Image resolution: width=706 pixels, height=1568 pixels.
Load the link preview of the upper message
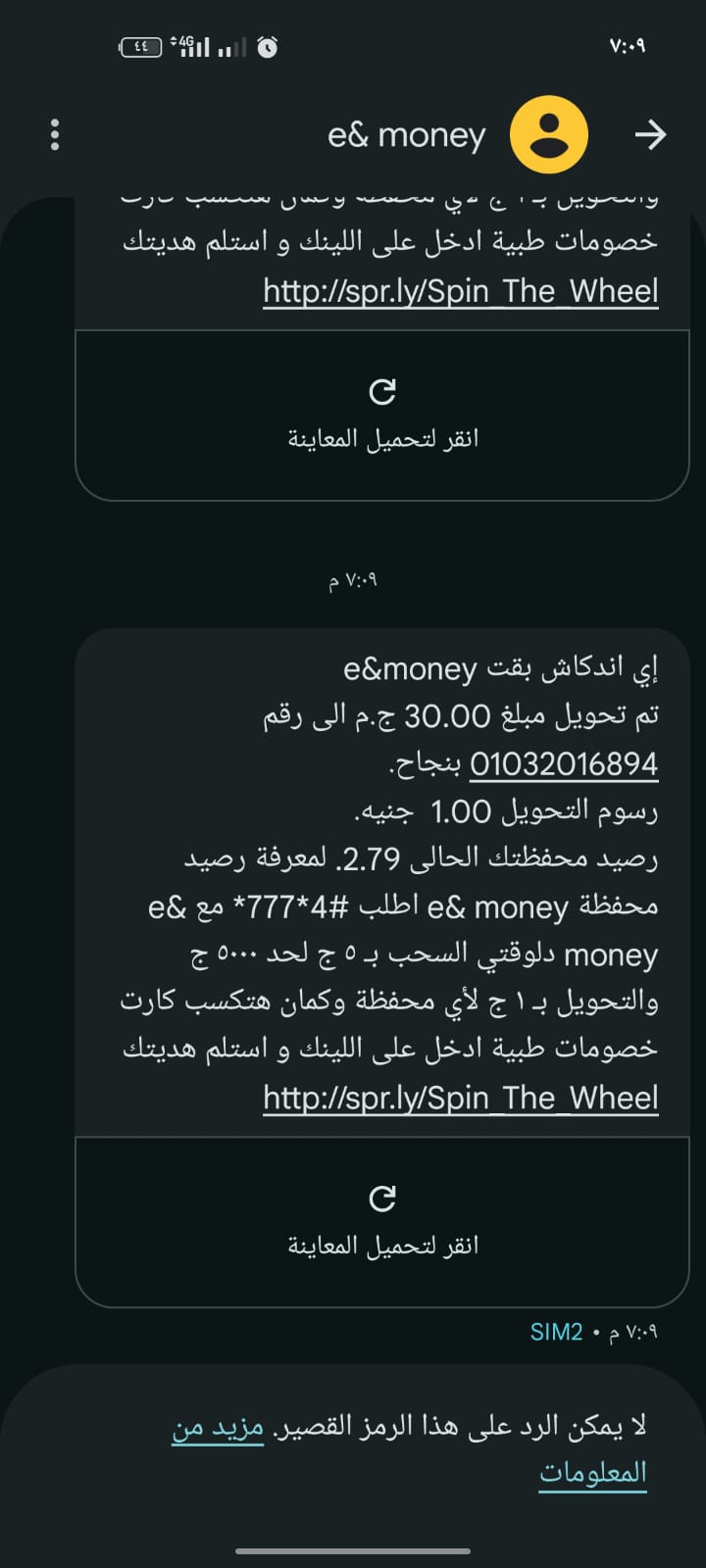(x=382, y=416)
